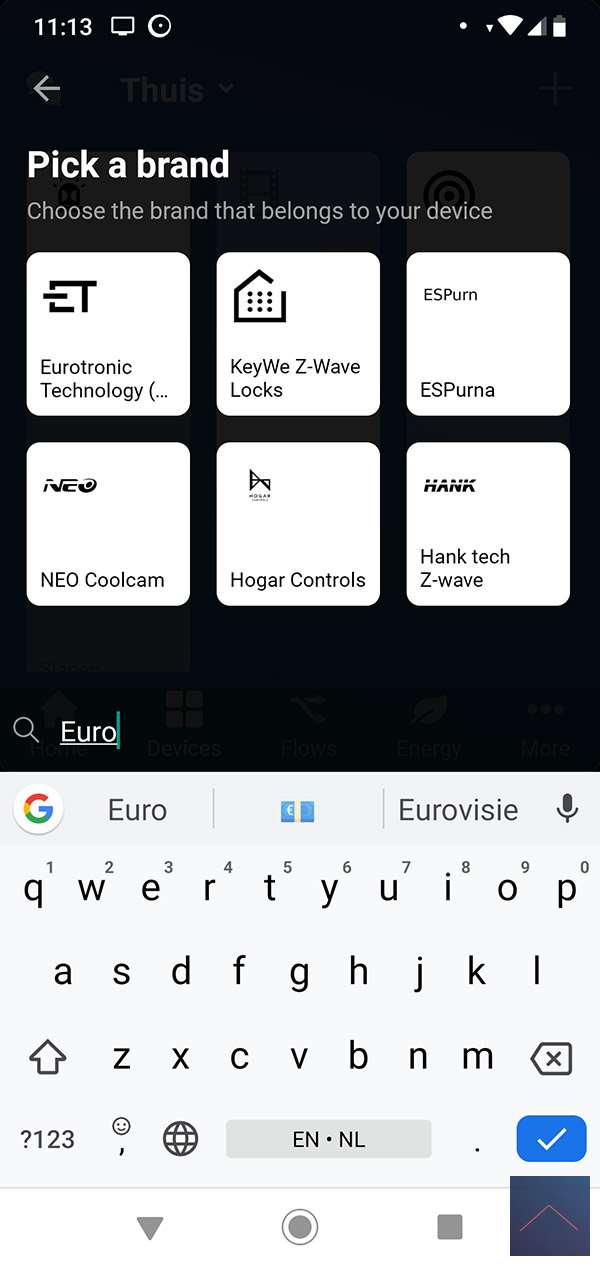Pick the NEO Coolcam brand
The height and width of the screenshot is (1267, 600).
(108, 524)
